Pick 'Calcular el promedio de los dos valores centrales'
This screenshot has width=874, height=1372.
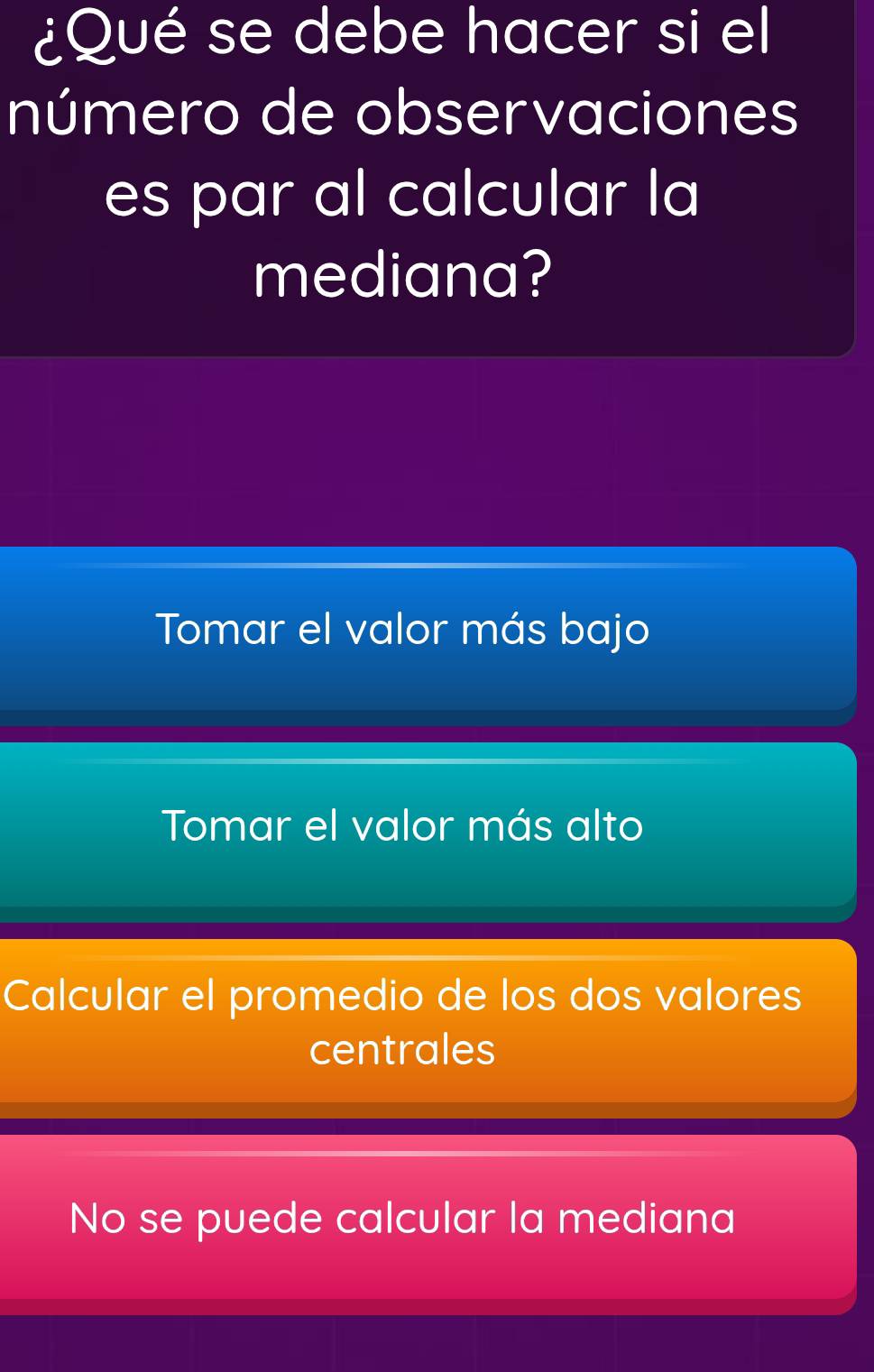click(x=403, y=1022)
